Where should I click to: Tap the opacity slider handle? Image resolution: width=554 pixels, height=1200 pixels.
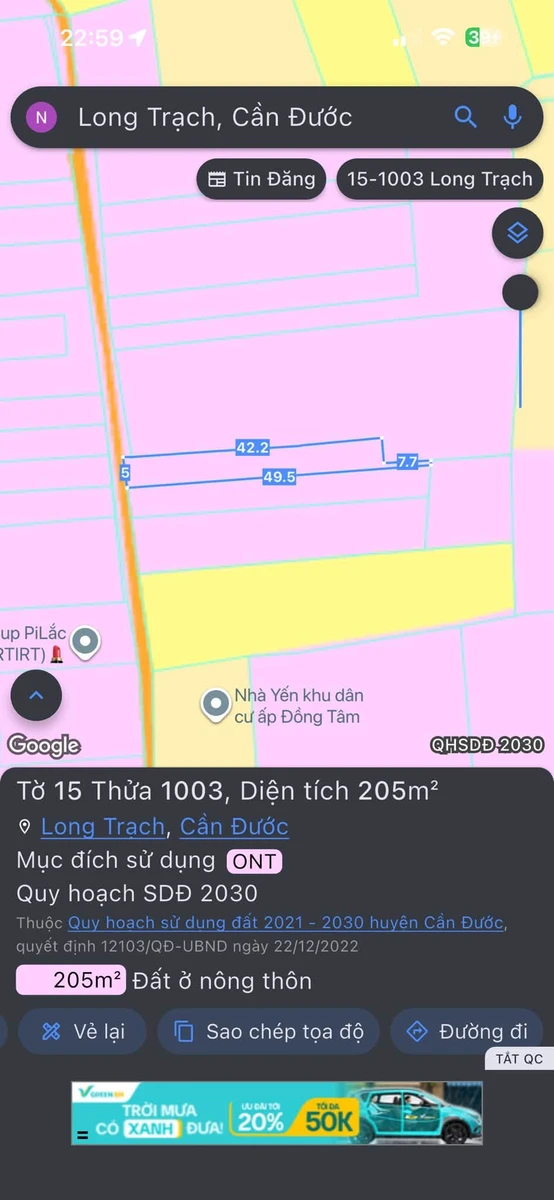(x=520, y=292)
